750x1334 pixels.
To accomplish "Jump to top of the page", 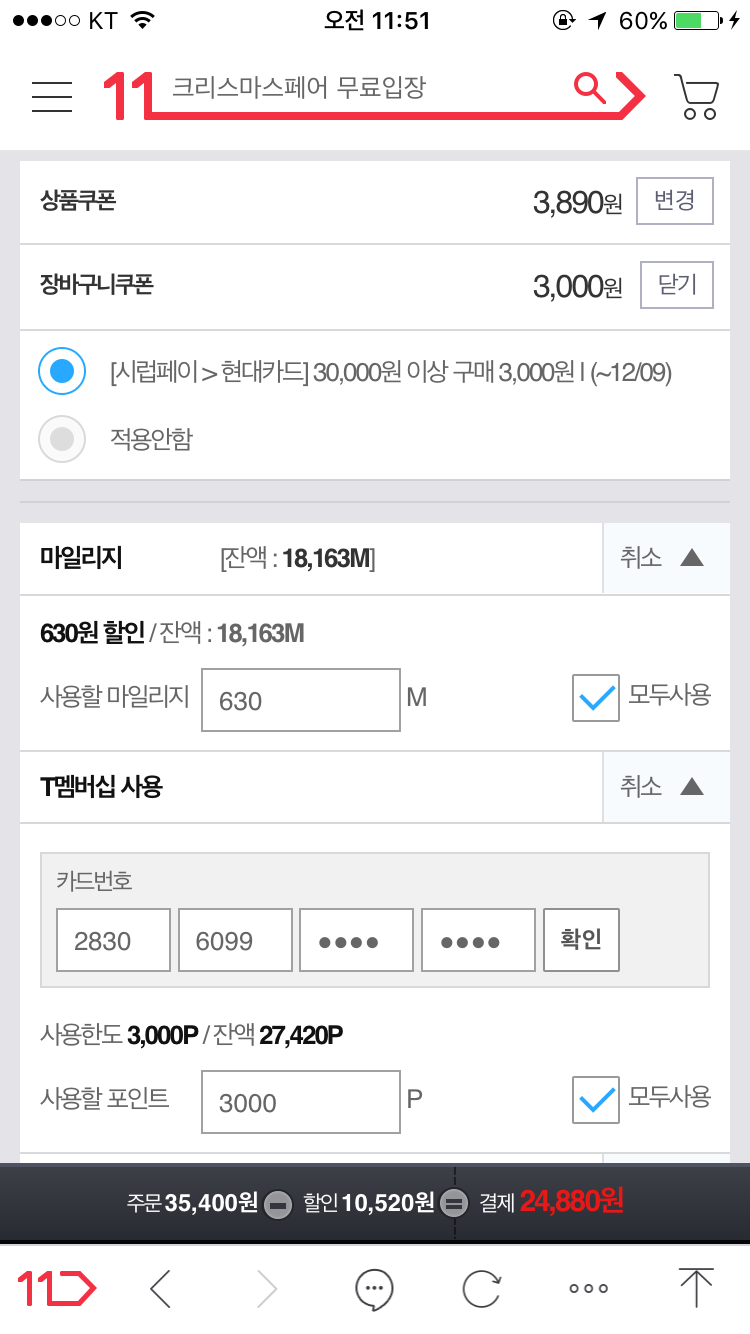I will click(696, 1288).
